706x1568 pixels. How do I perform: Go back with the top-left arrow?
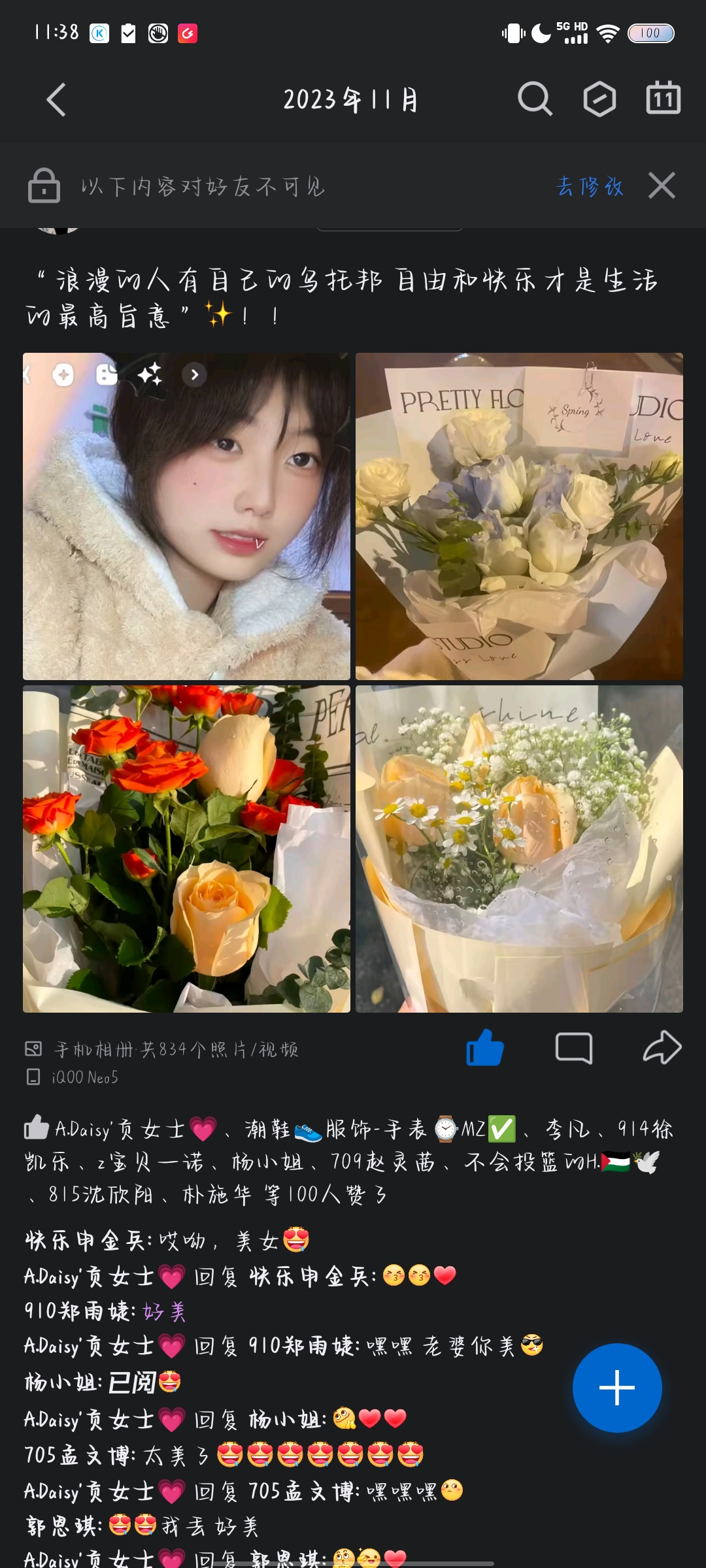click(x=57, y=100)
